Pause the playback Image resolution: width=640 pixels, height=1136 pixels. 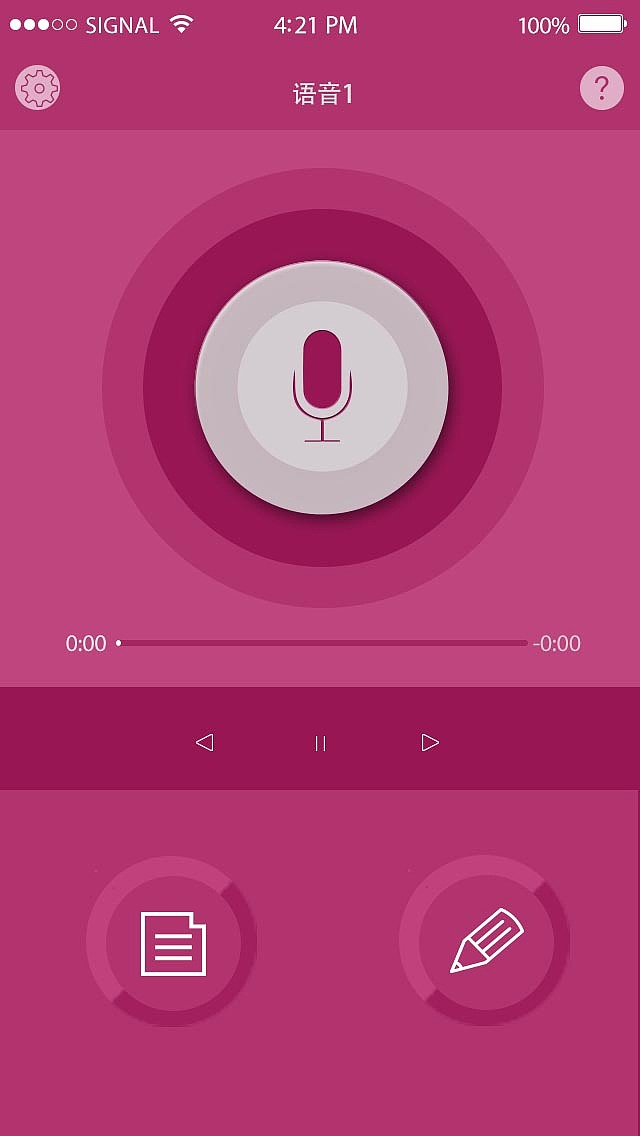[x=320, y=743]
